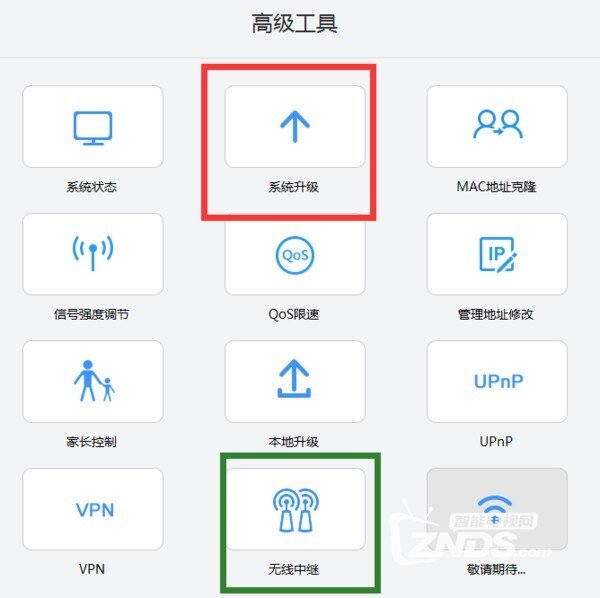Open QoS限速 speed limit settings
This screenshot has height=598, width=600.
294,254
